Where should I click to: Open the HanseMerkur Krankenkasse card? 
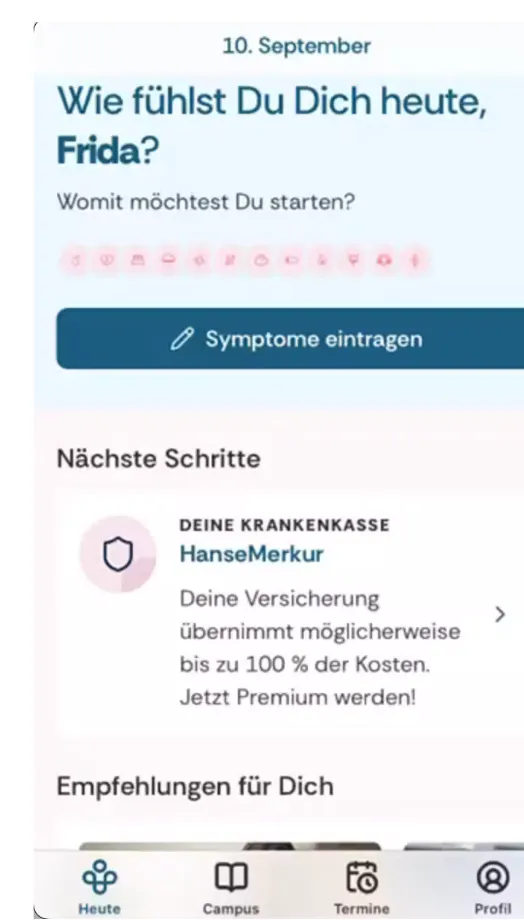[290, 614]
